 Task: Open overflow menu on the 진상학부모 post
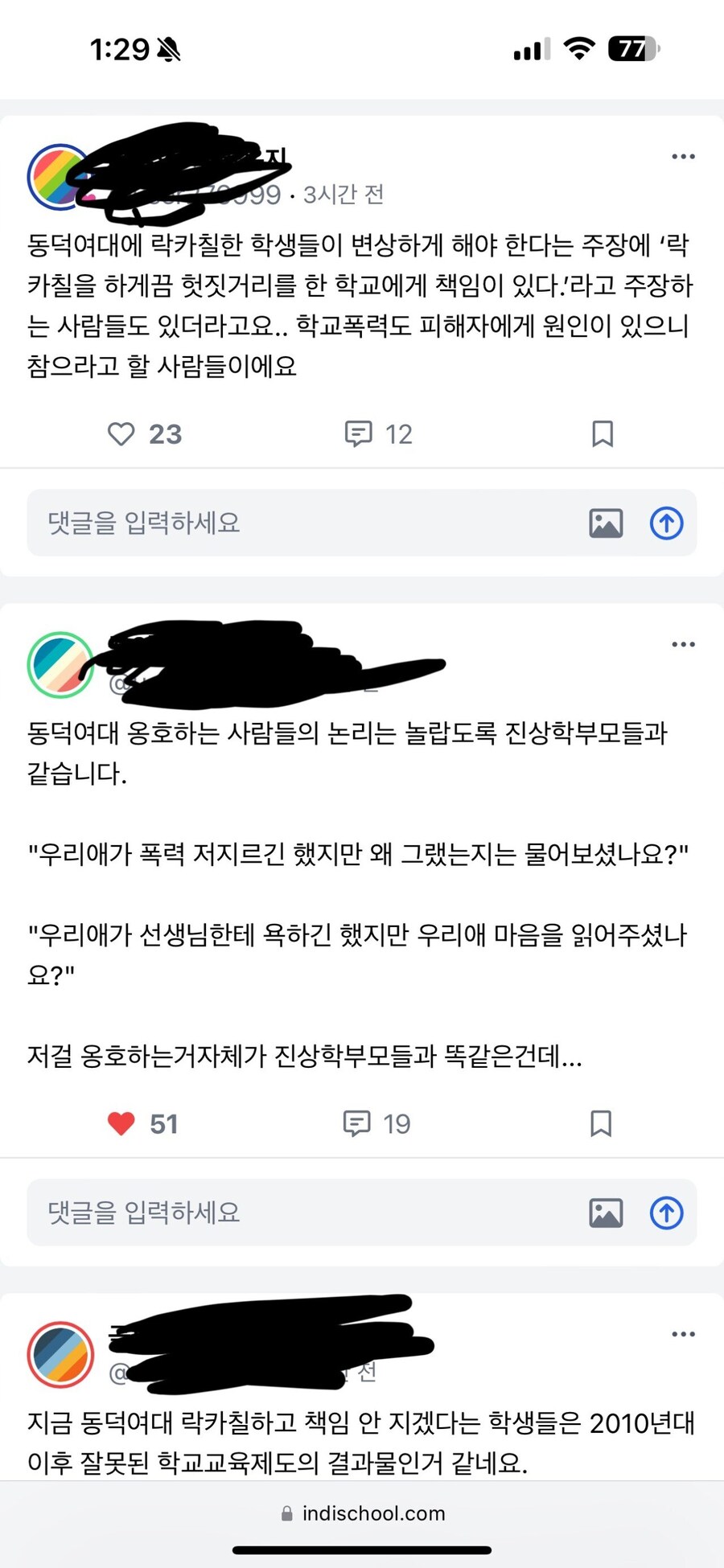683,644
